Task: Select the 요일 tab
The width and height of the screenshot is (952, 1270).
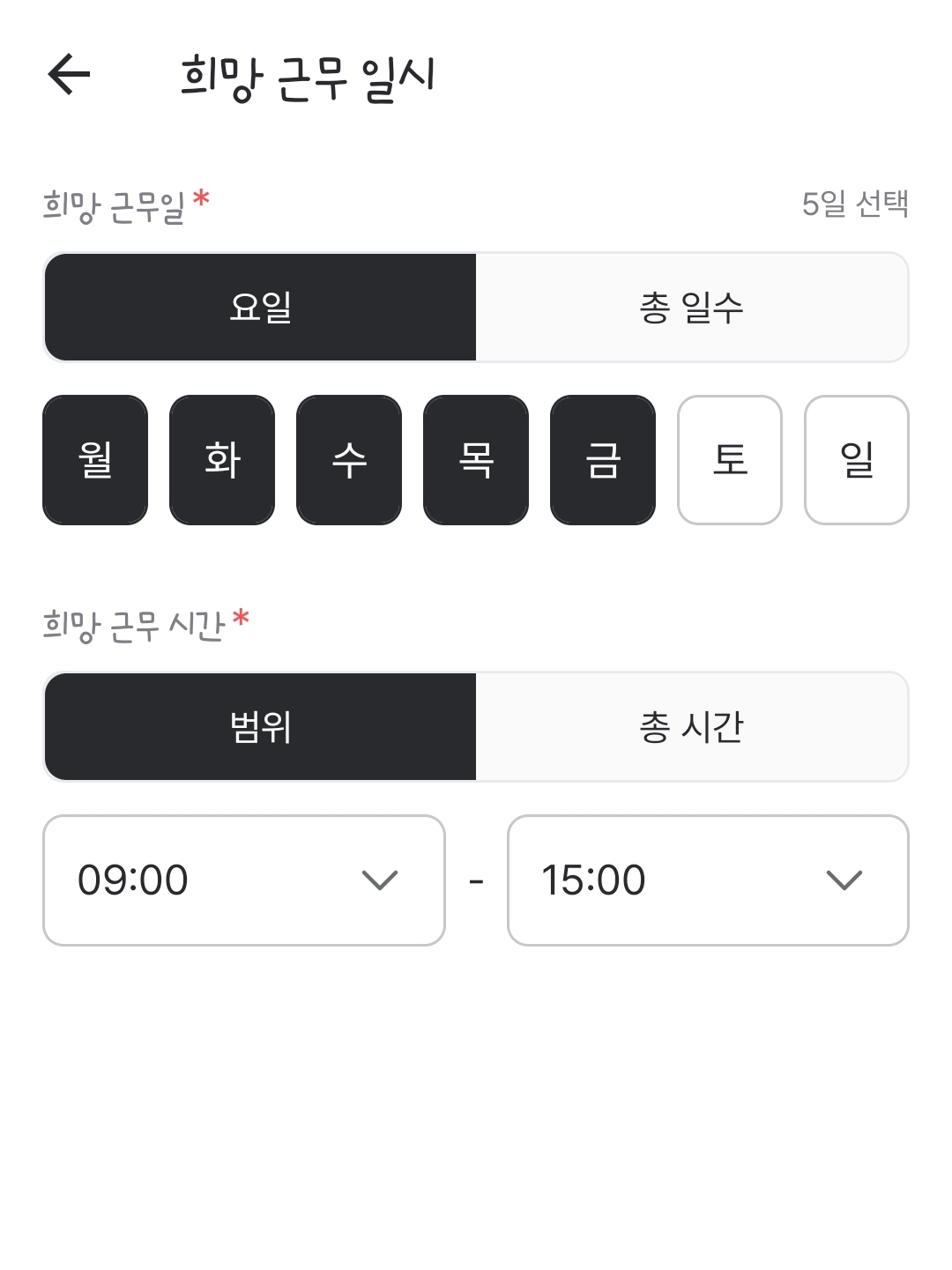Action: (260, 307)
